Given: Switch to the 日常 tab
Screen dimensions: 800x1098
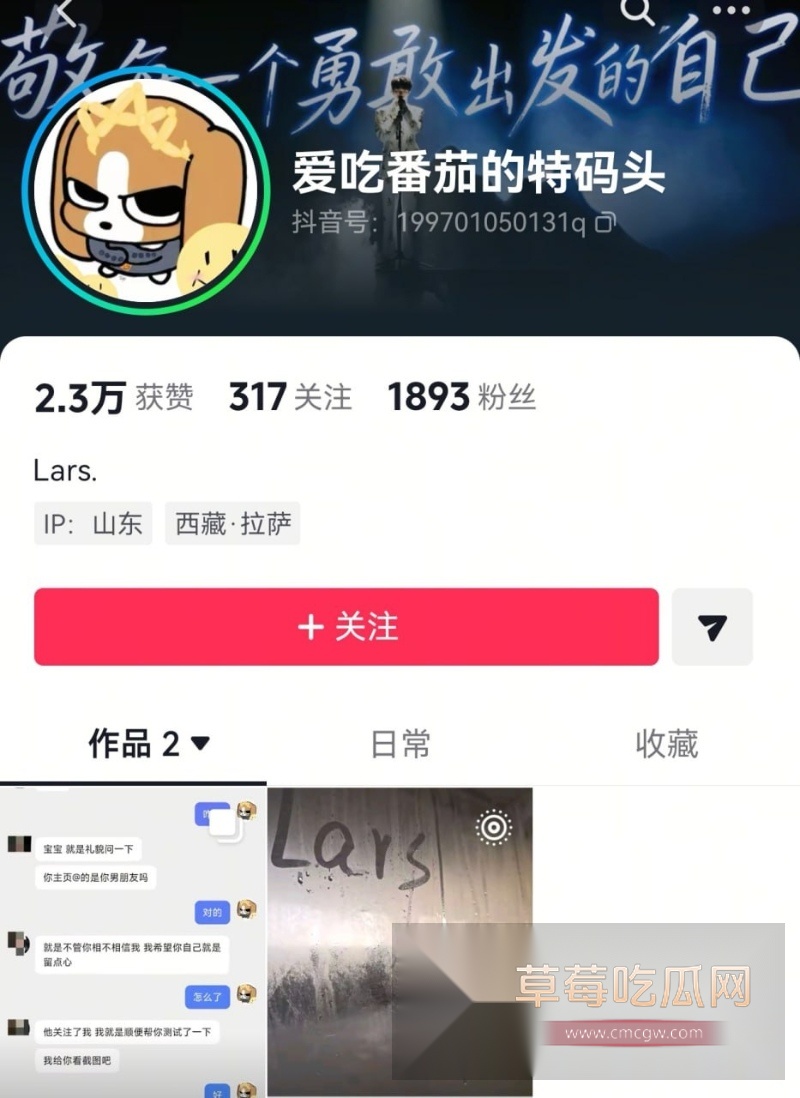Looking at the screenshot, I should coord(399,744).
